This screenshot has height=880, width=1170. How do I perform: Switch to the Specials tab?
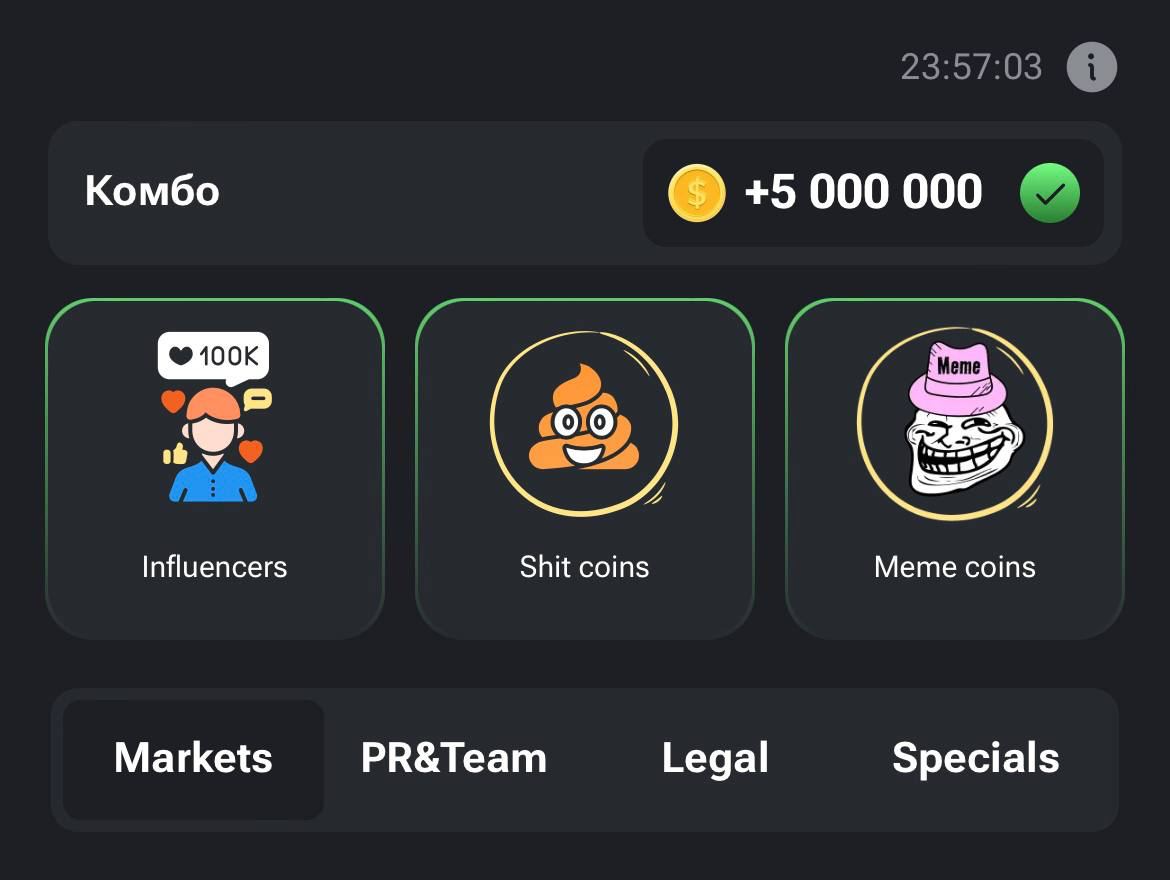click(x=975, y=759)
